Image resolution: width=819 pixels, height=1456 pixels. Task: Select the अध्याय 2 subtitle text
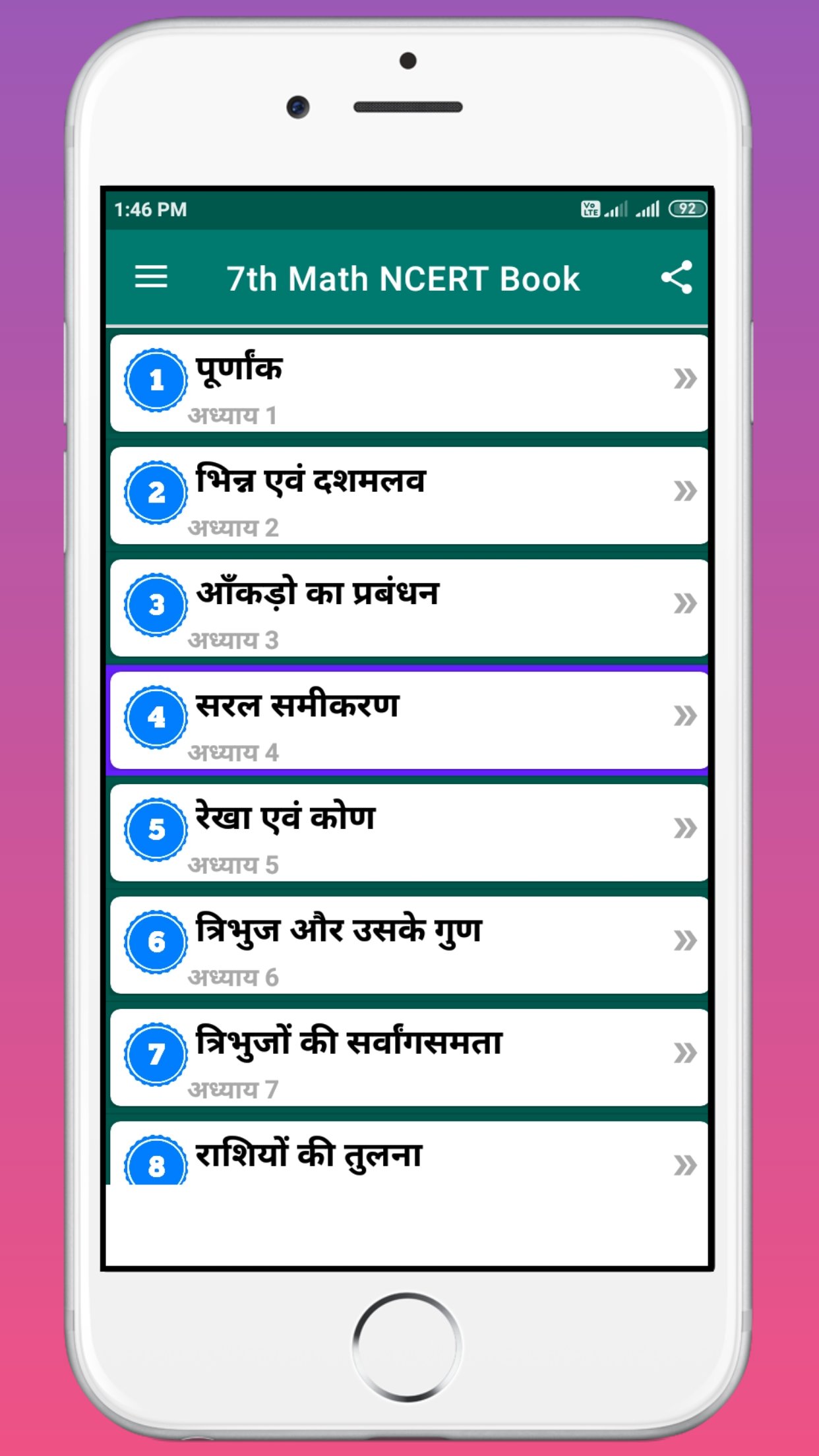tap(235, 527)
